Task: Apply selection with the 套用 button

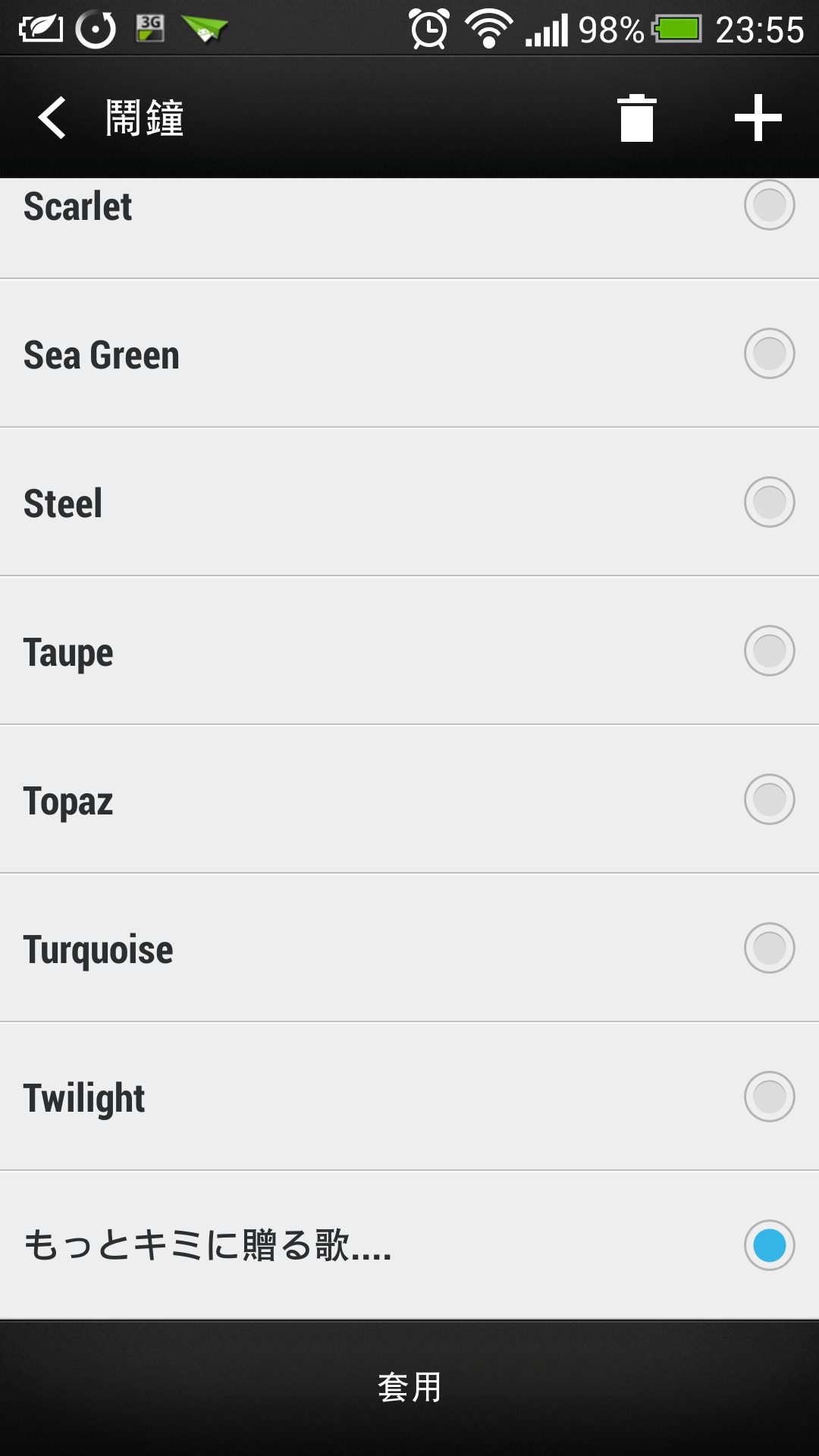Action: 409,1388
